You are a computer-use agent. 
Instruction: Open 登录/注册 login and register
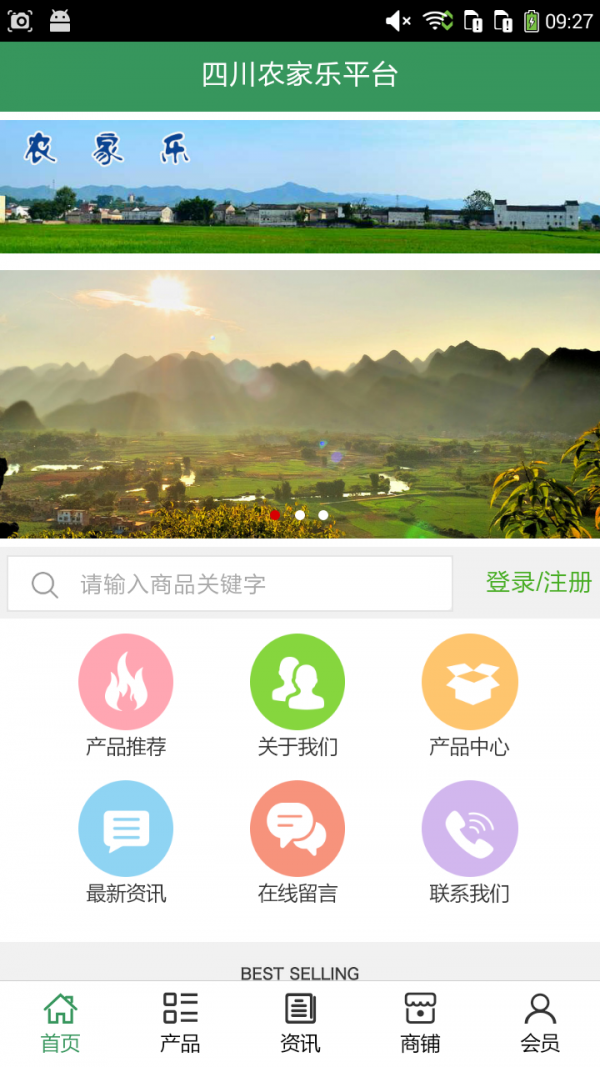coord(538,582)
